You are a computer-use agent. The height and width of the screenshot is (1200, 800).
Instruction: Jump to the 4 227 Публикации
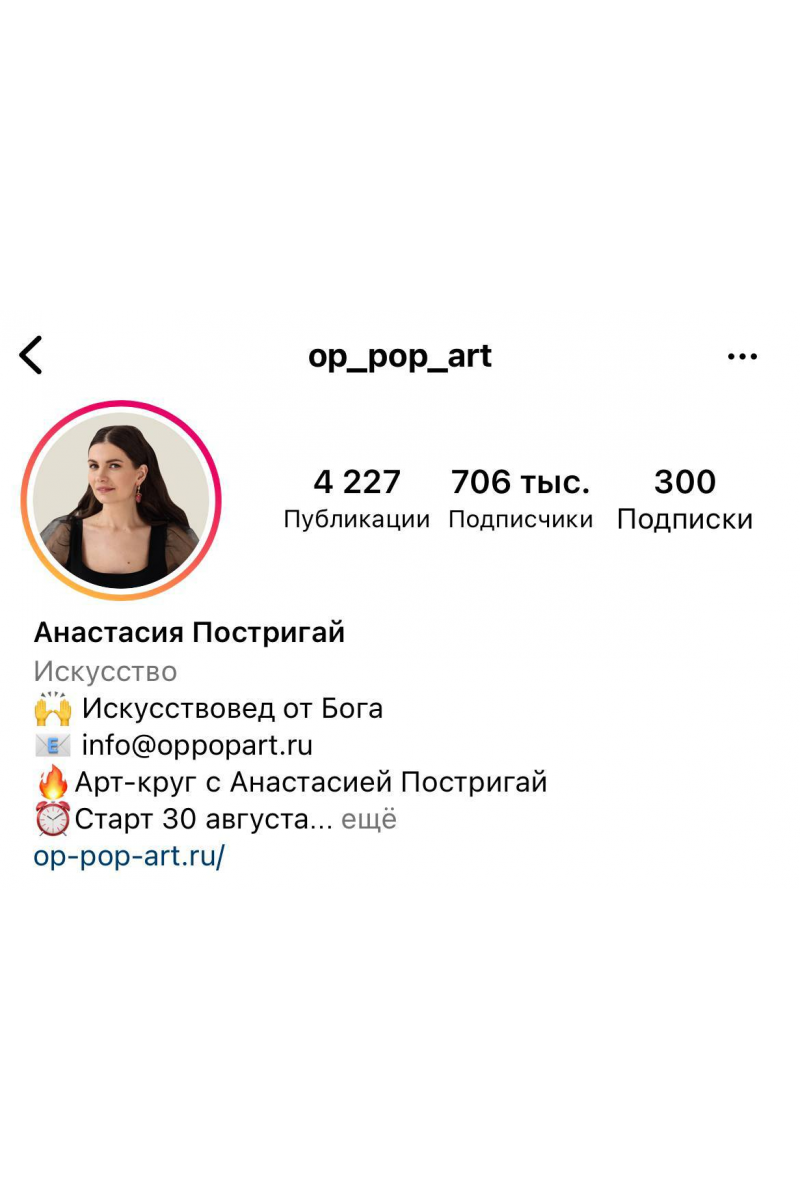[x=357, y=499]
